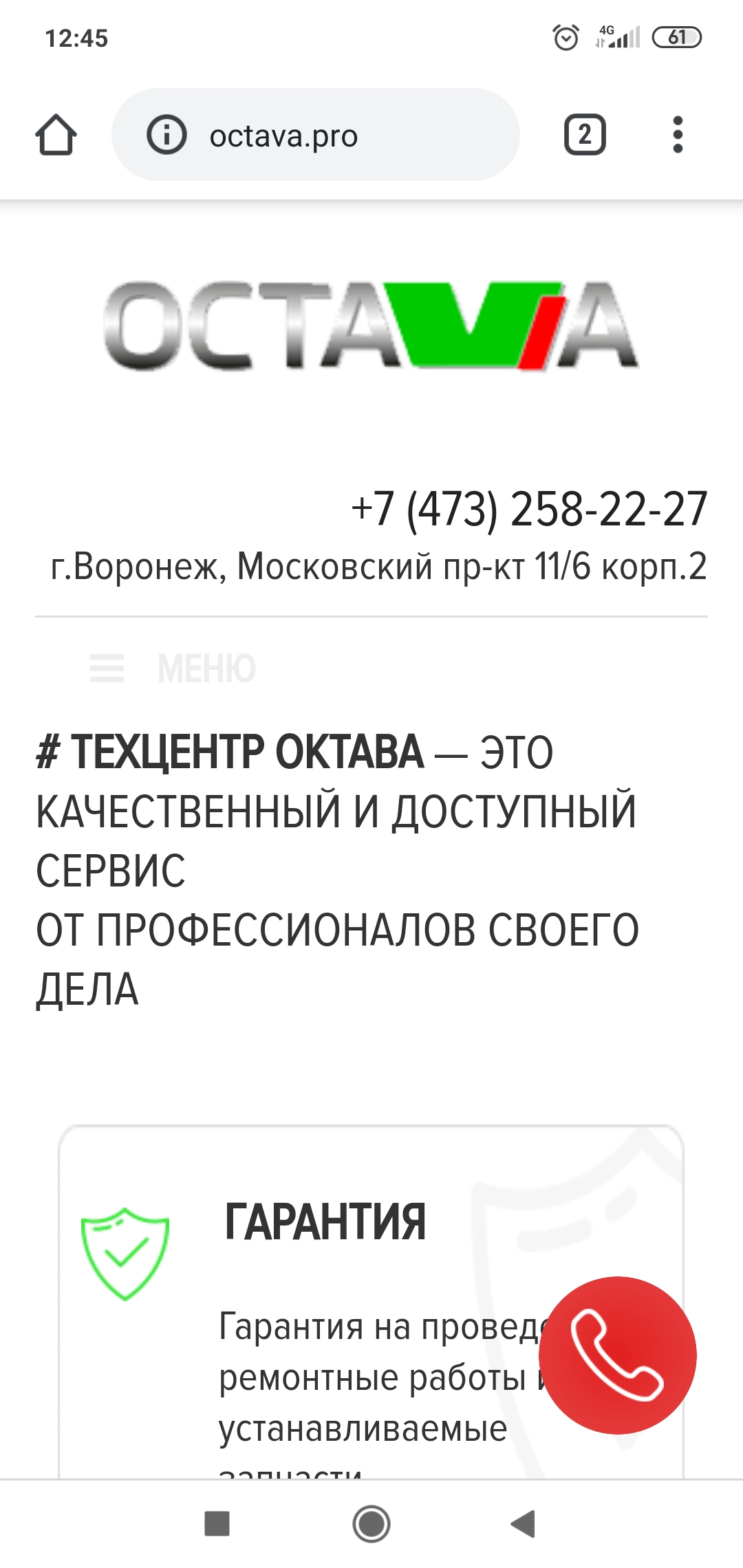
Task: Open the tab switcher showing 2 tabs
Action: click(x=585, y=135)
